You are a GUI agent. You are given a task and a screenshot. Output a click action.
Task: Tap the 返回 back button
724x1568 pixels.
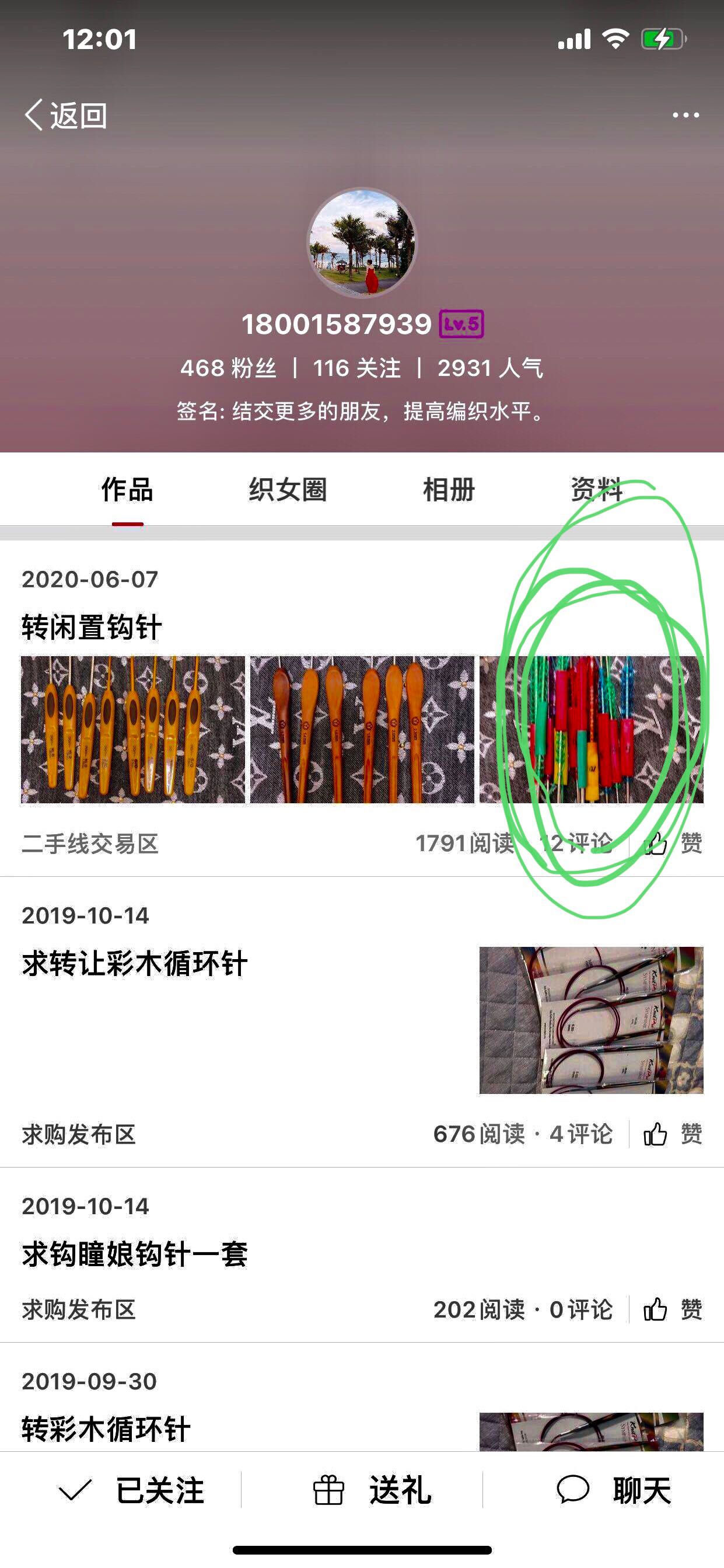66,115
